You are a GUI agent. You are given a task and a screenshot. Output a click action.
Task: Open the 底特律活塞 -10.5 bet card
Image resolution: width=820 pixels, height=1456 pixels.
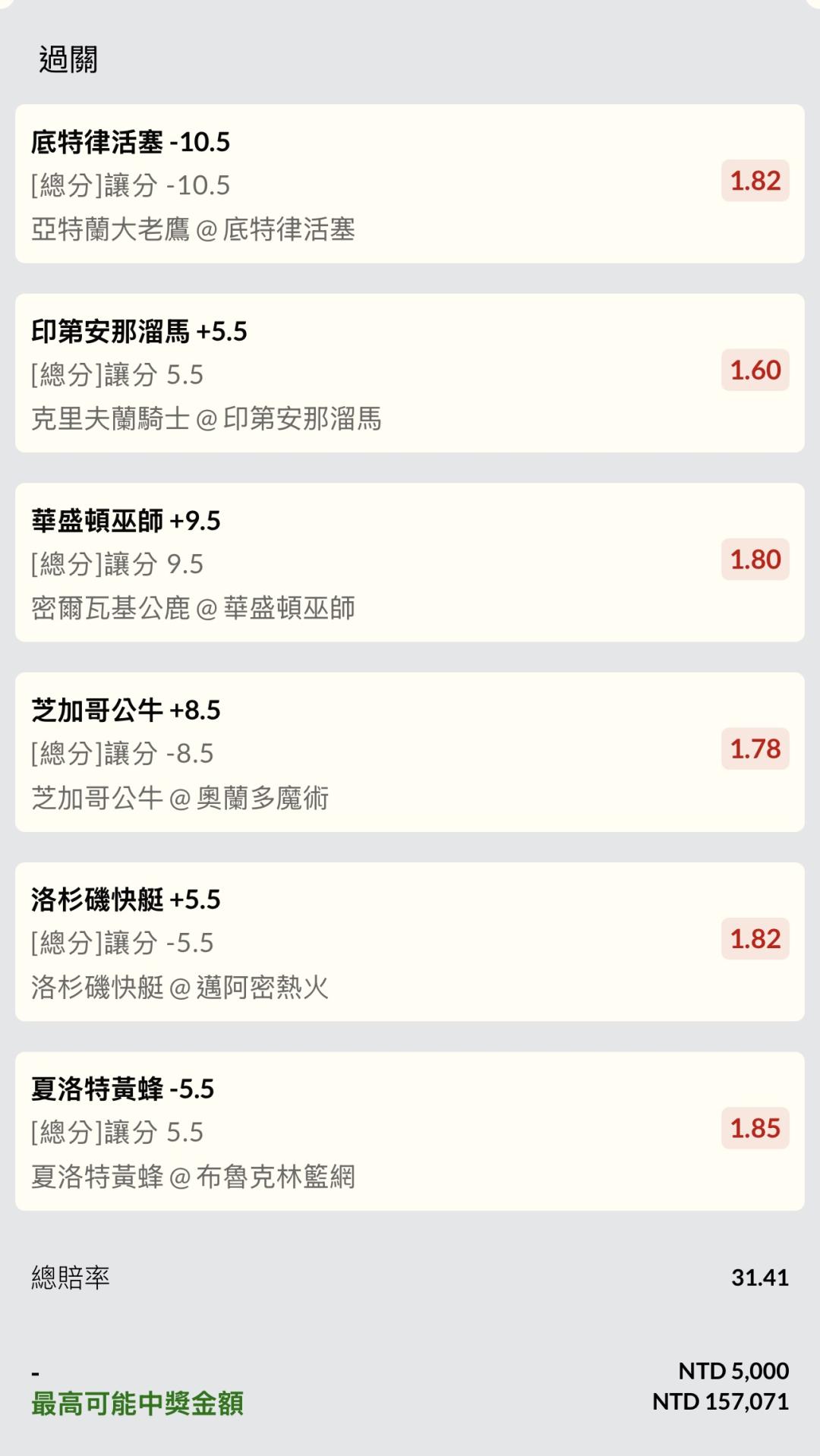pos(410,184)
